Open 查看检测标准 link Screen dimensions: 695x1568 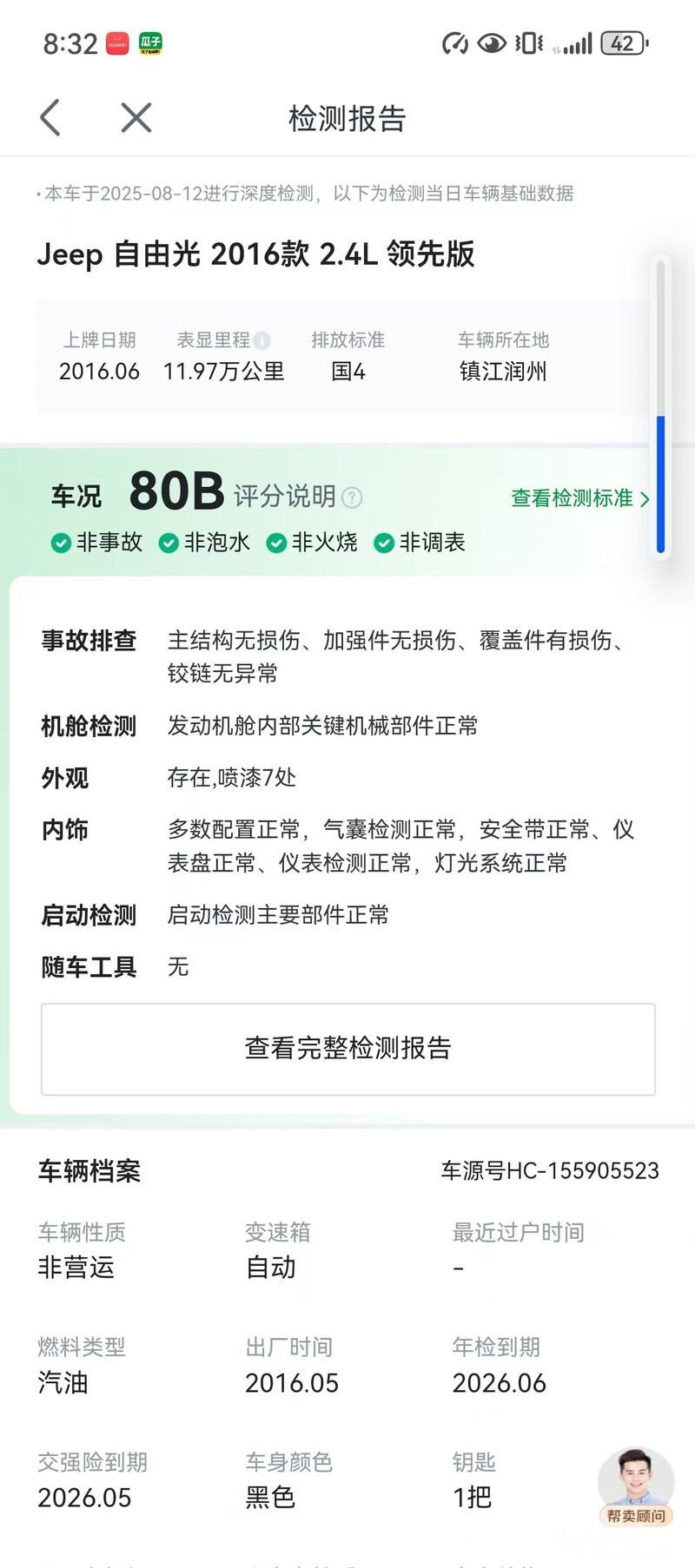coord(579,498)
